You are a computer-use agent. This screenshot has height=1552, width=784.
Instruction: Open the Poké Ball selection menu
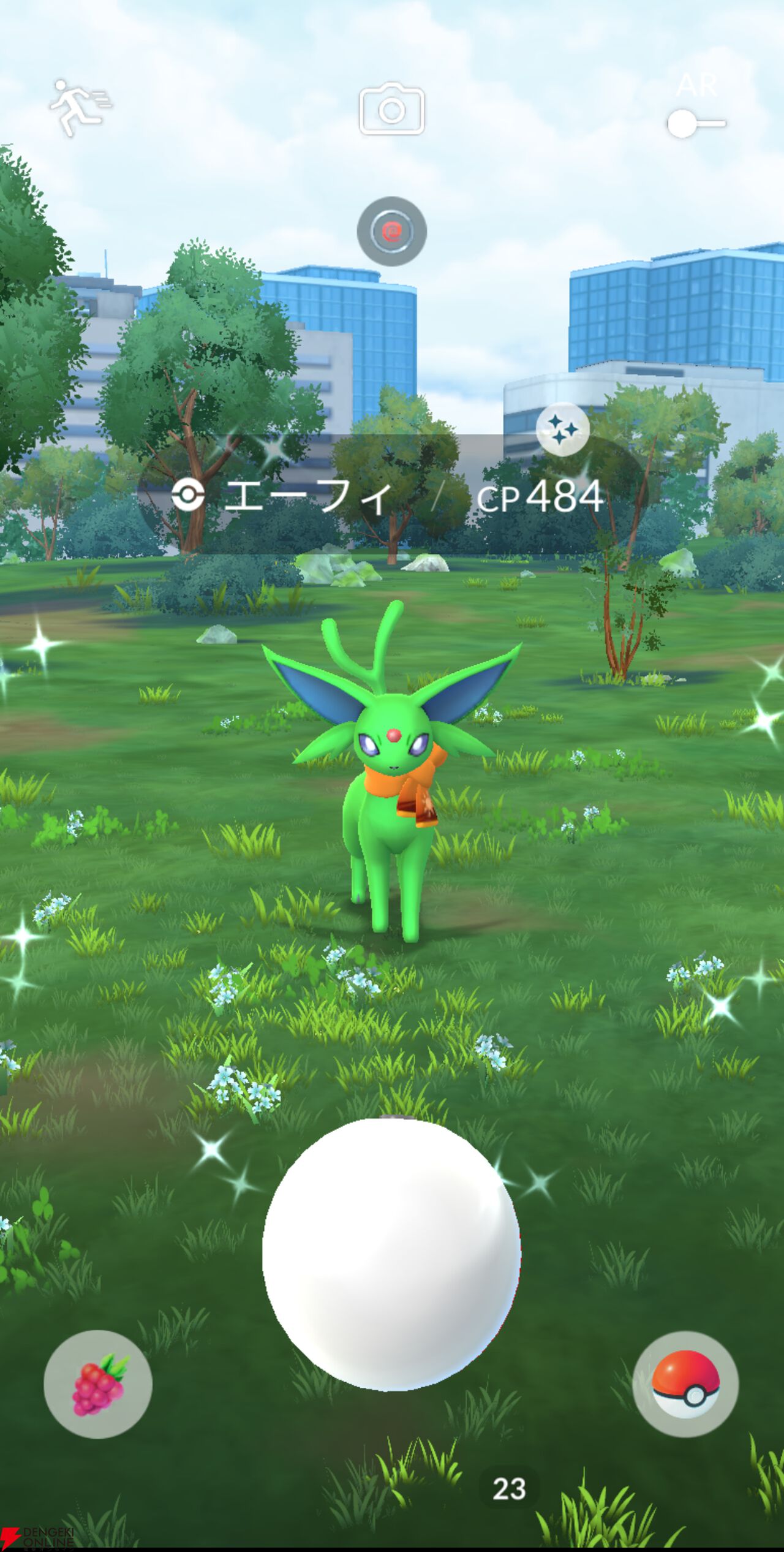[685, 1384]
